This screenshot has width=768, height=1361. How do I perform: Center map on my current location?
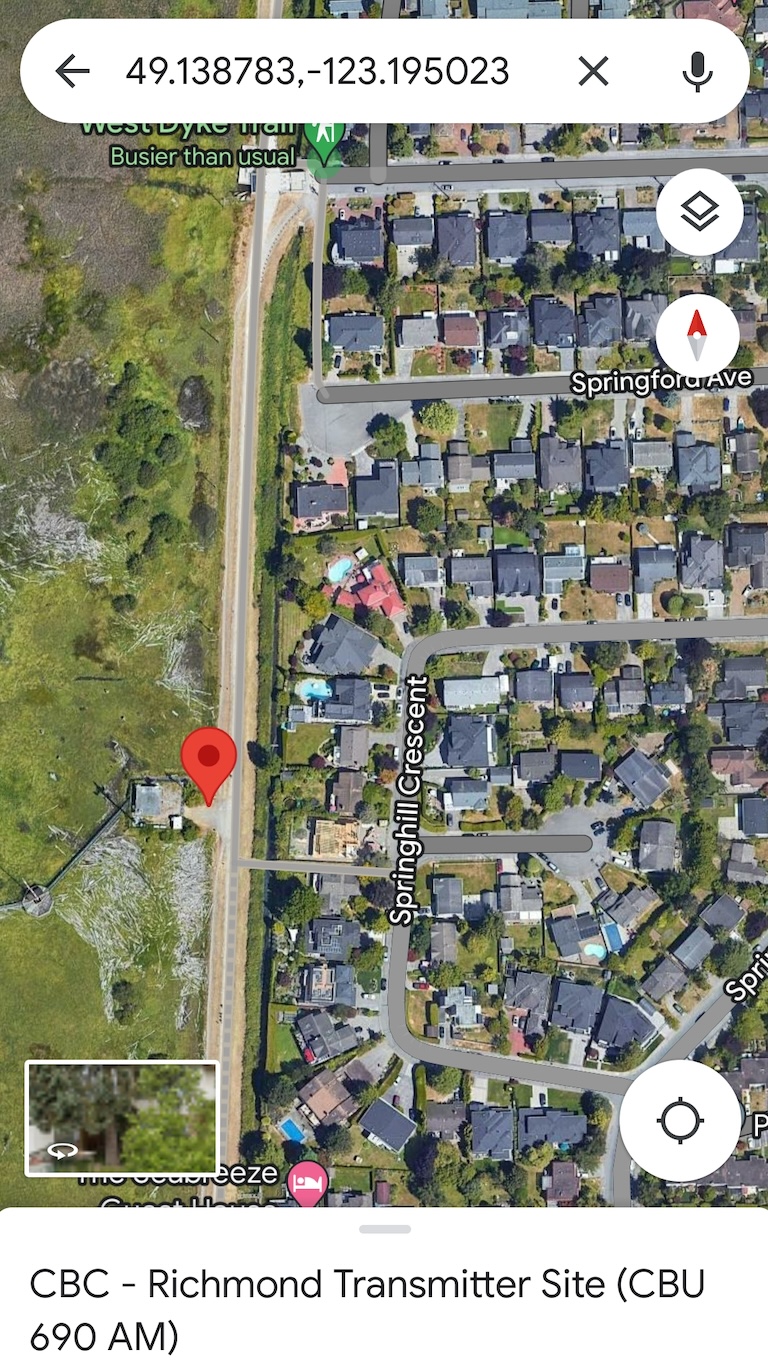pyautogui.click(x=680, y=1120)
